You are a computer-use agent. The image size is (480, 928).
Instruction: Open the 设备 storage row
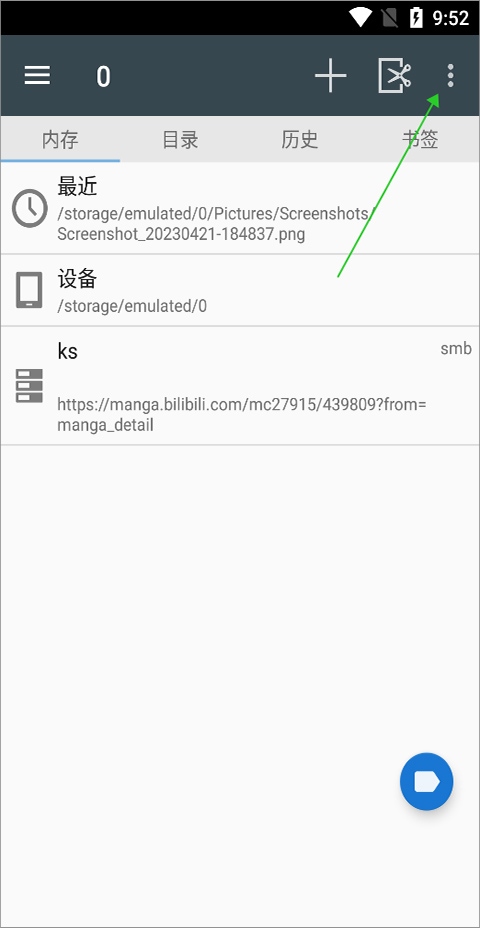(x=240, y=291)
